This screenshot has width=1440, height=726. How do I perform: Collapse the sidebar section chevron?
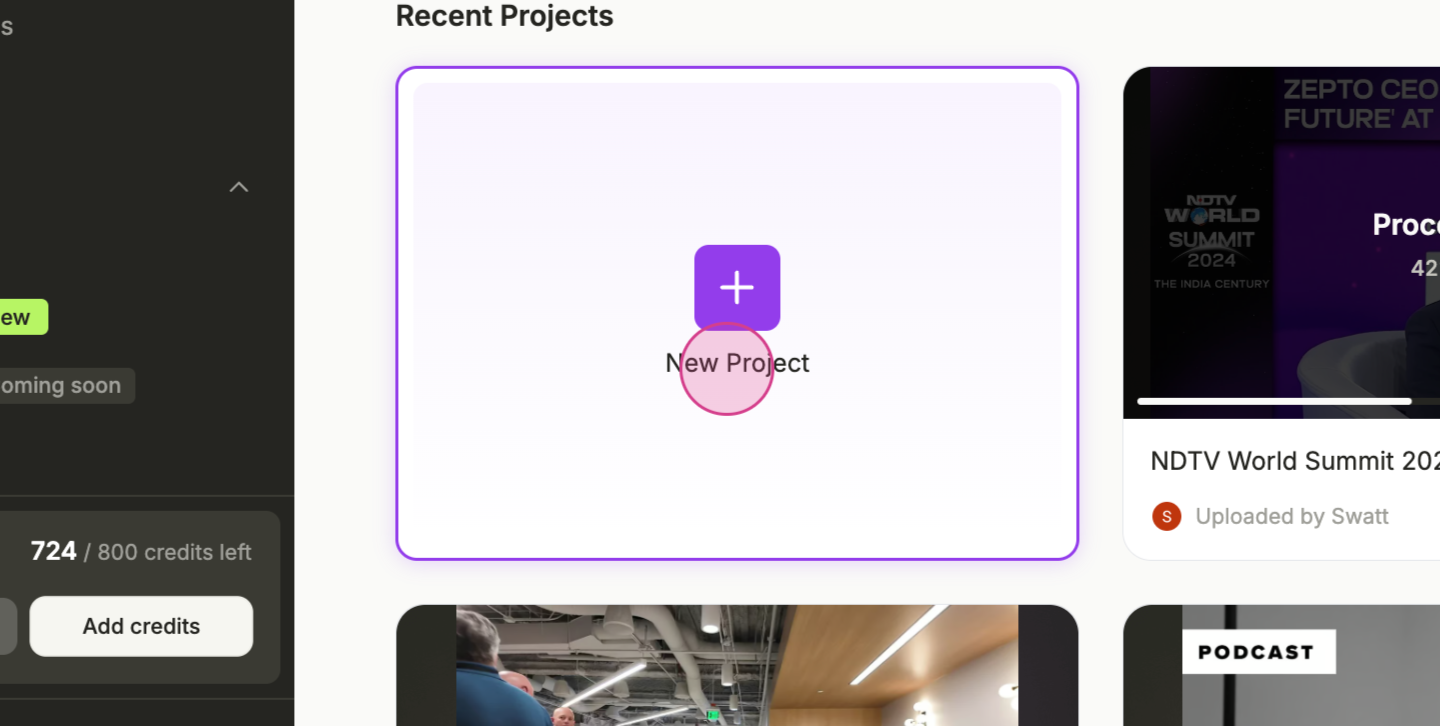point(239,187)
